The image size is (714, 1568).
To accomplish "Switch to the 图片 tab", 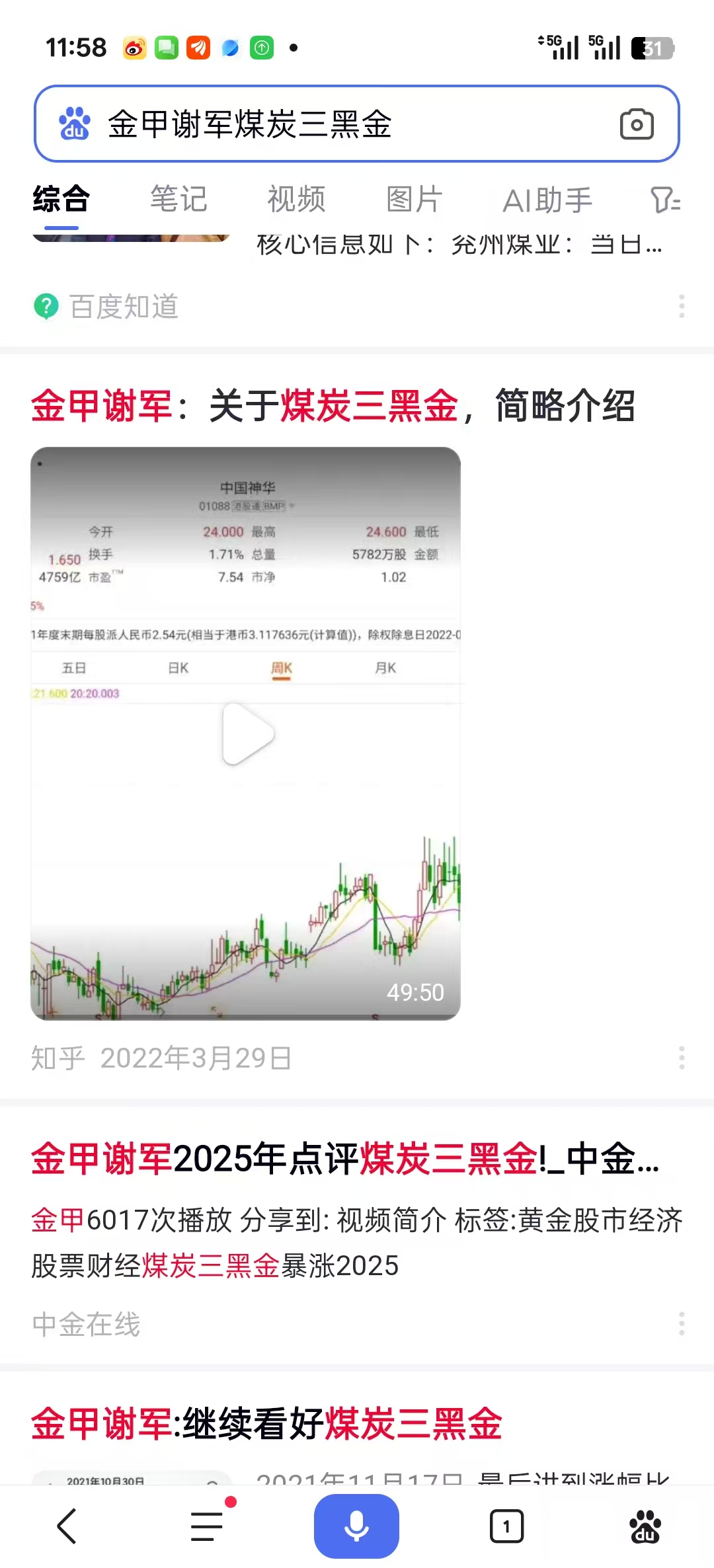I will tap(414, 200).
